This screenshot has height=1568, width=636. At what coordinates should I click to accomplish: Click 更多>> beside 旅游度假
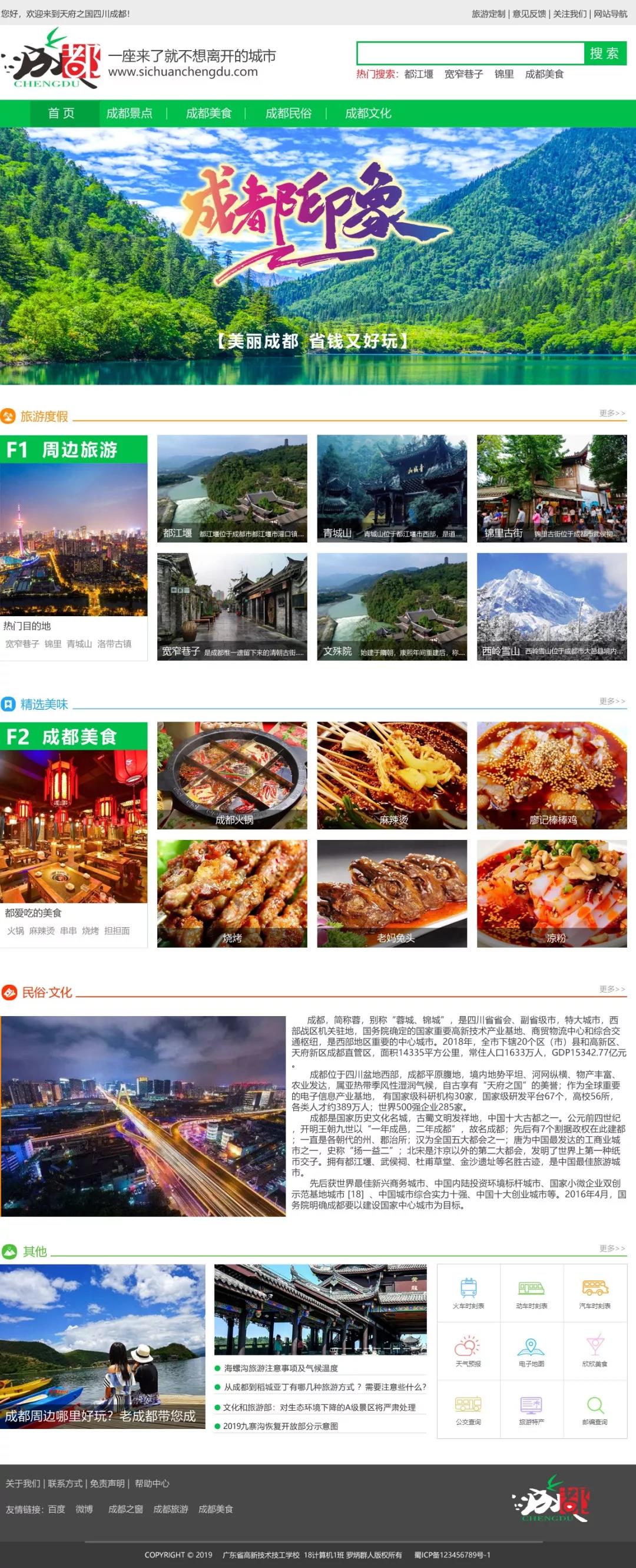[x=613, y=413]
